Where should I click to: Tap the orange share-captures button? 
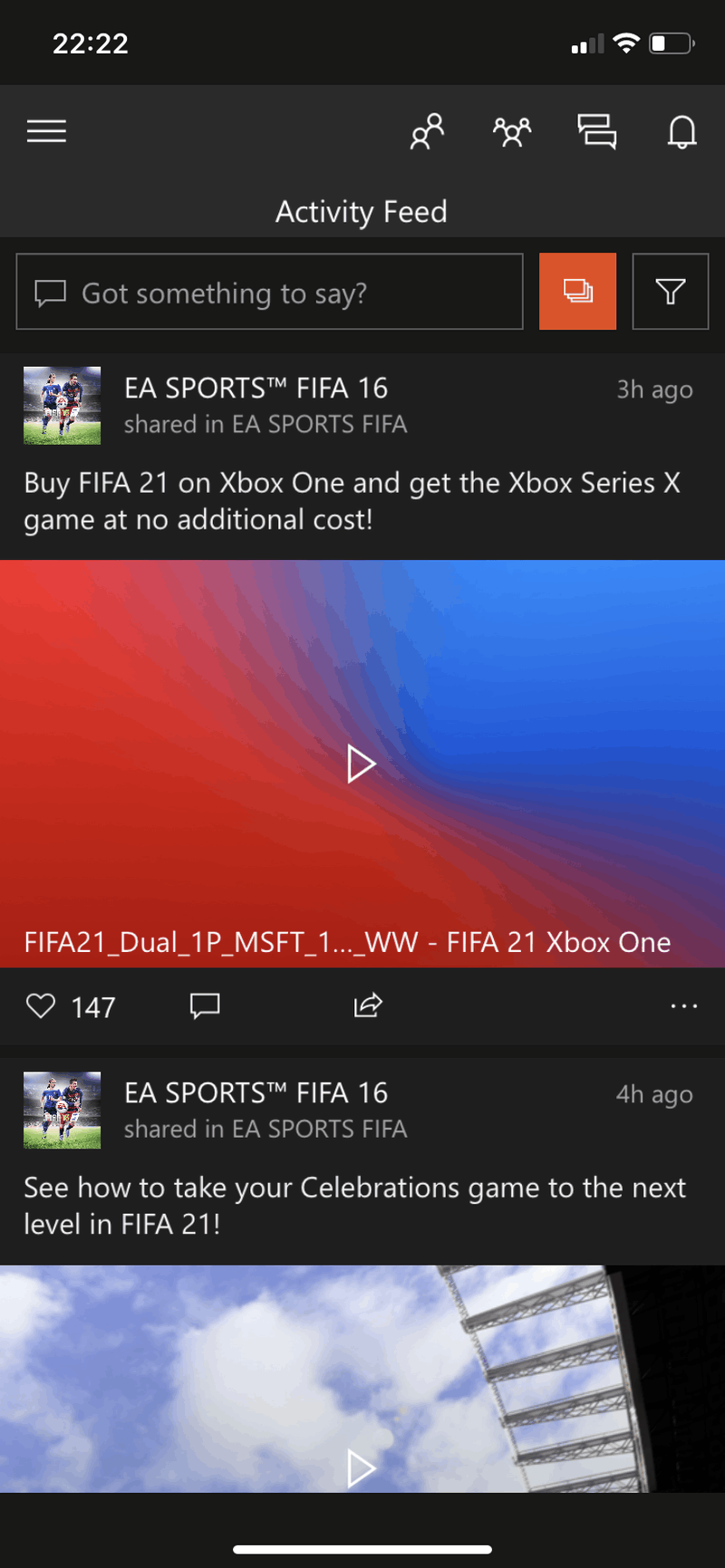(x=577, y=291)
